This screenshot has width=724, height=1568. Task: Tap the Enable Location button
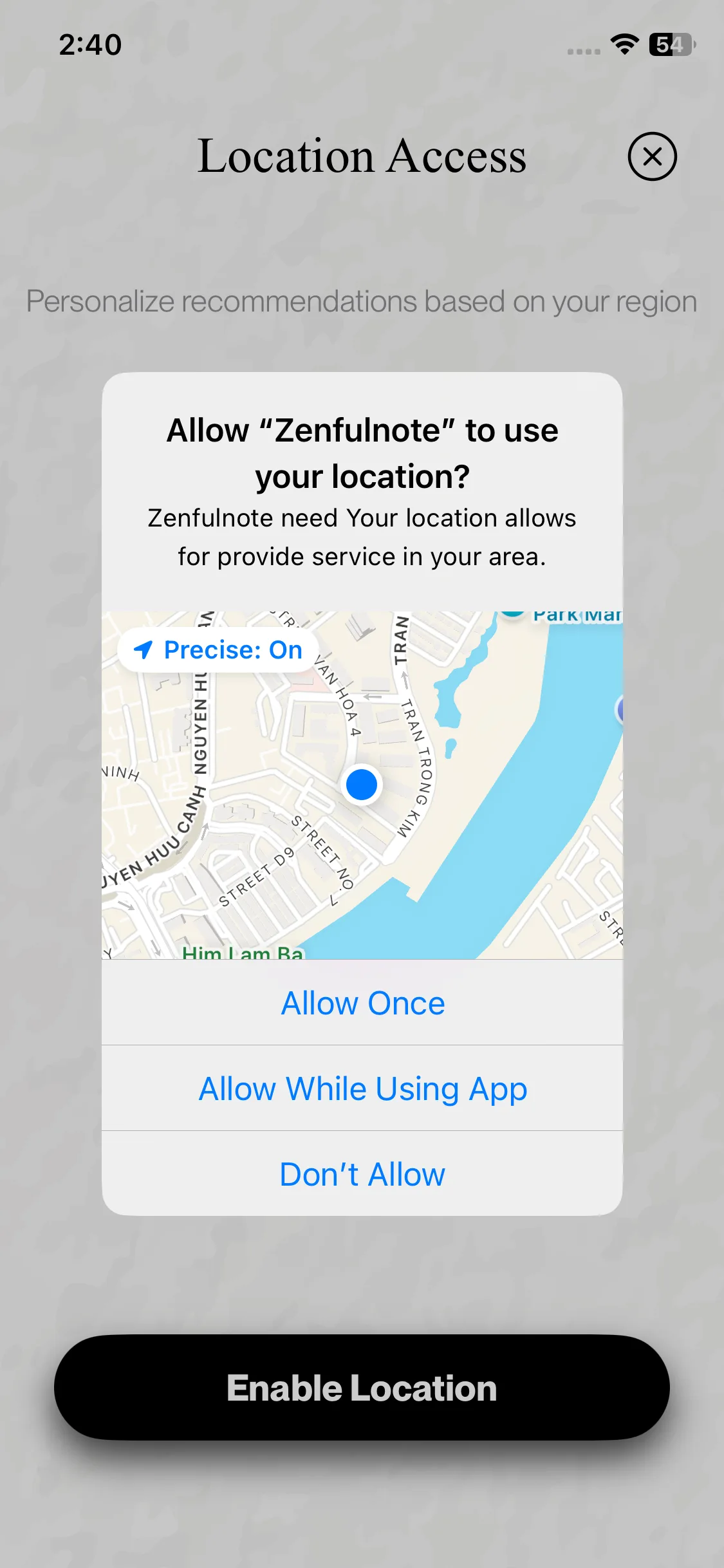click(362, 1387)
